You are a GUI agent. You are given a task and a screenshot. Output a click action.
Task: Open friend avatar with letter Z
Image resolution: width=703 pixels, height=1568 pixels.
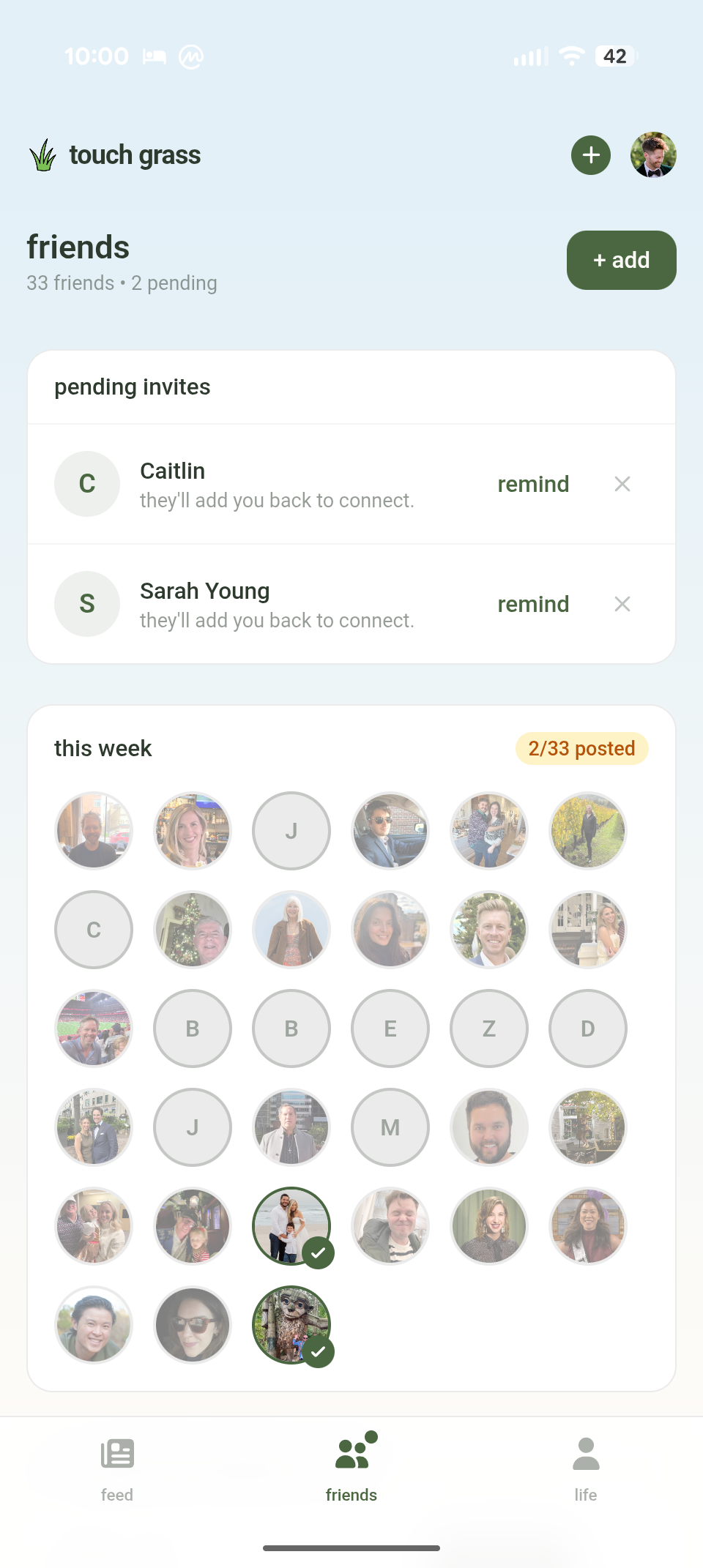click(489, 1028)
